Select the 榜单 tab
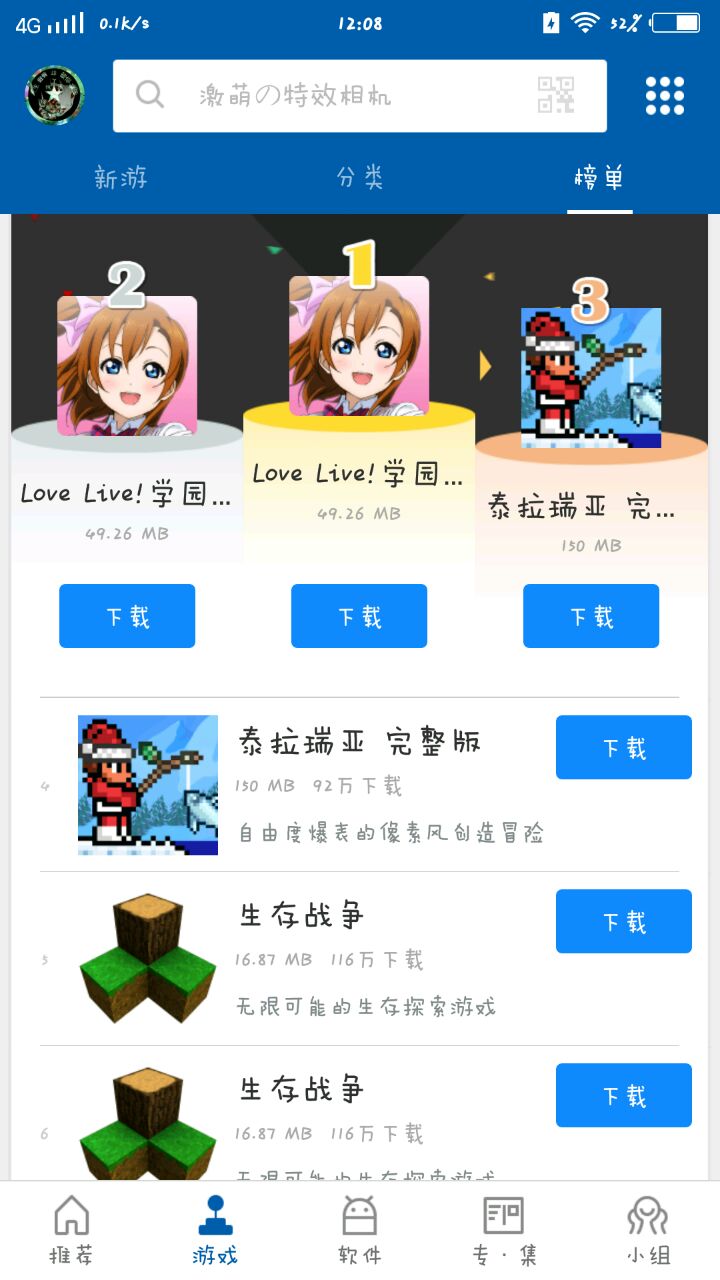Screen dimensions: 720x1280 [x=599, y=178]
